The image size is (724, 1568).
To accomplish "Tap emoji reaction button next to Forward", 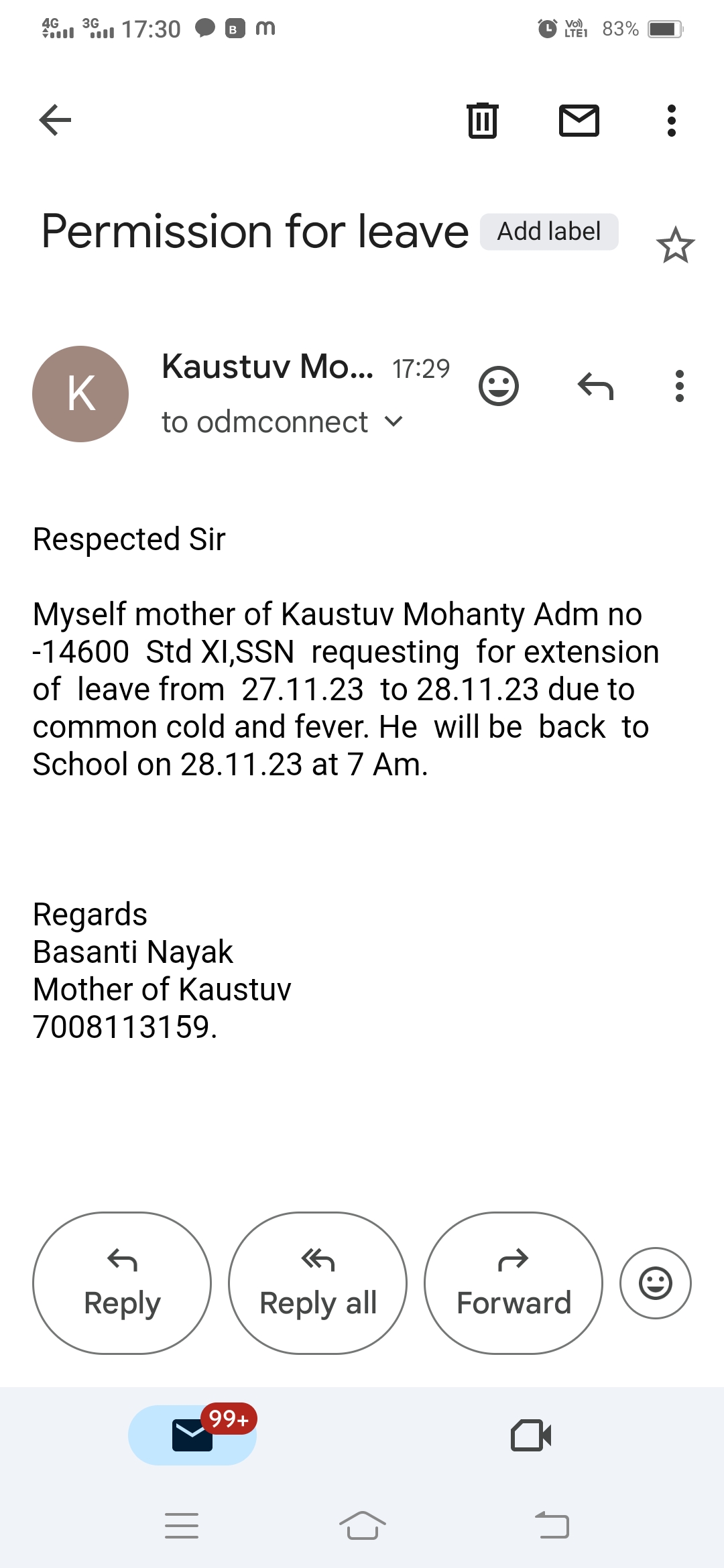I will (655, 1283).
